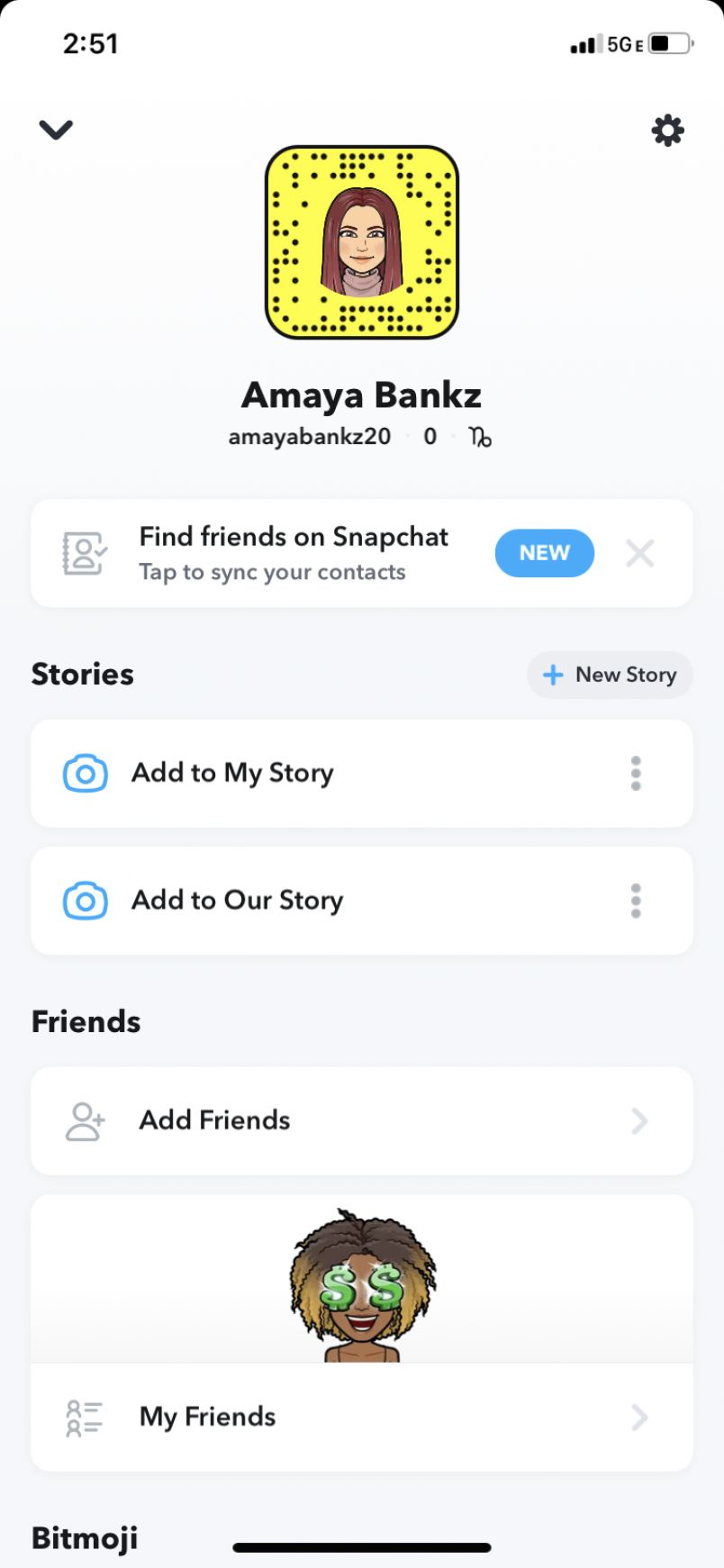The width and height of the screenshot is (724, 1568).
Task: Open more options for My Story
Action: click(636, 774)
